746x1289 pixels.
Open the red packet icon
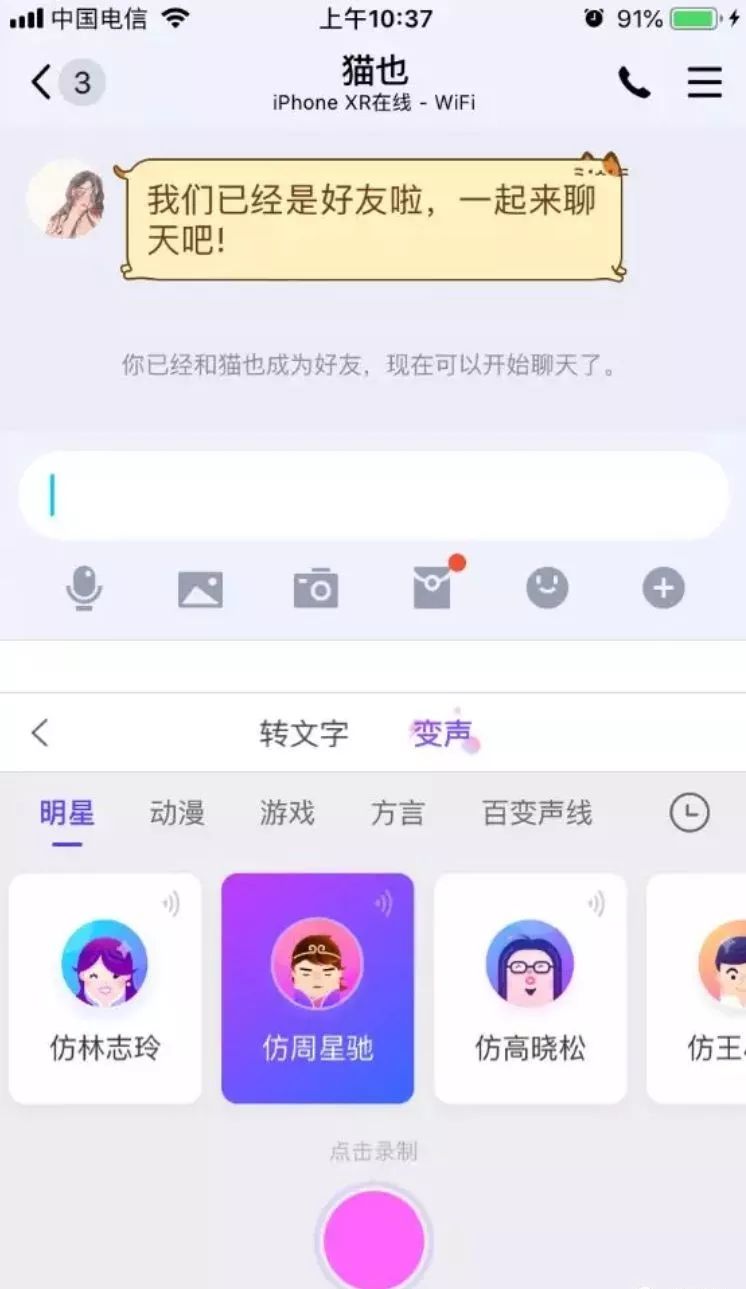434,587
